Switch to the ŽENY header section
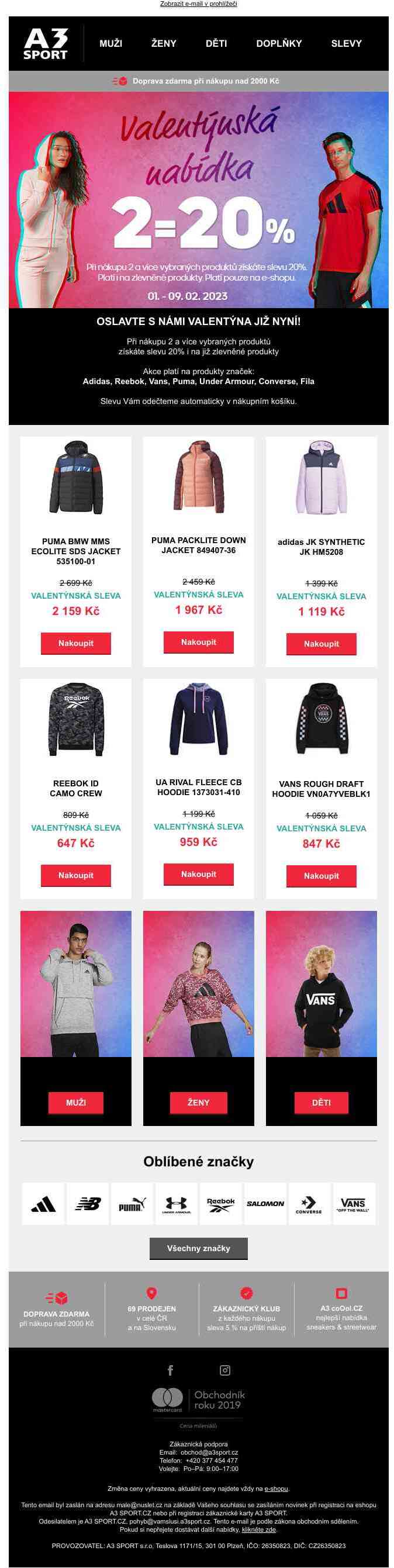The image size is (394, 1568). (163, 43)
